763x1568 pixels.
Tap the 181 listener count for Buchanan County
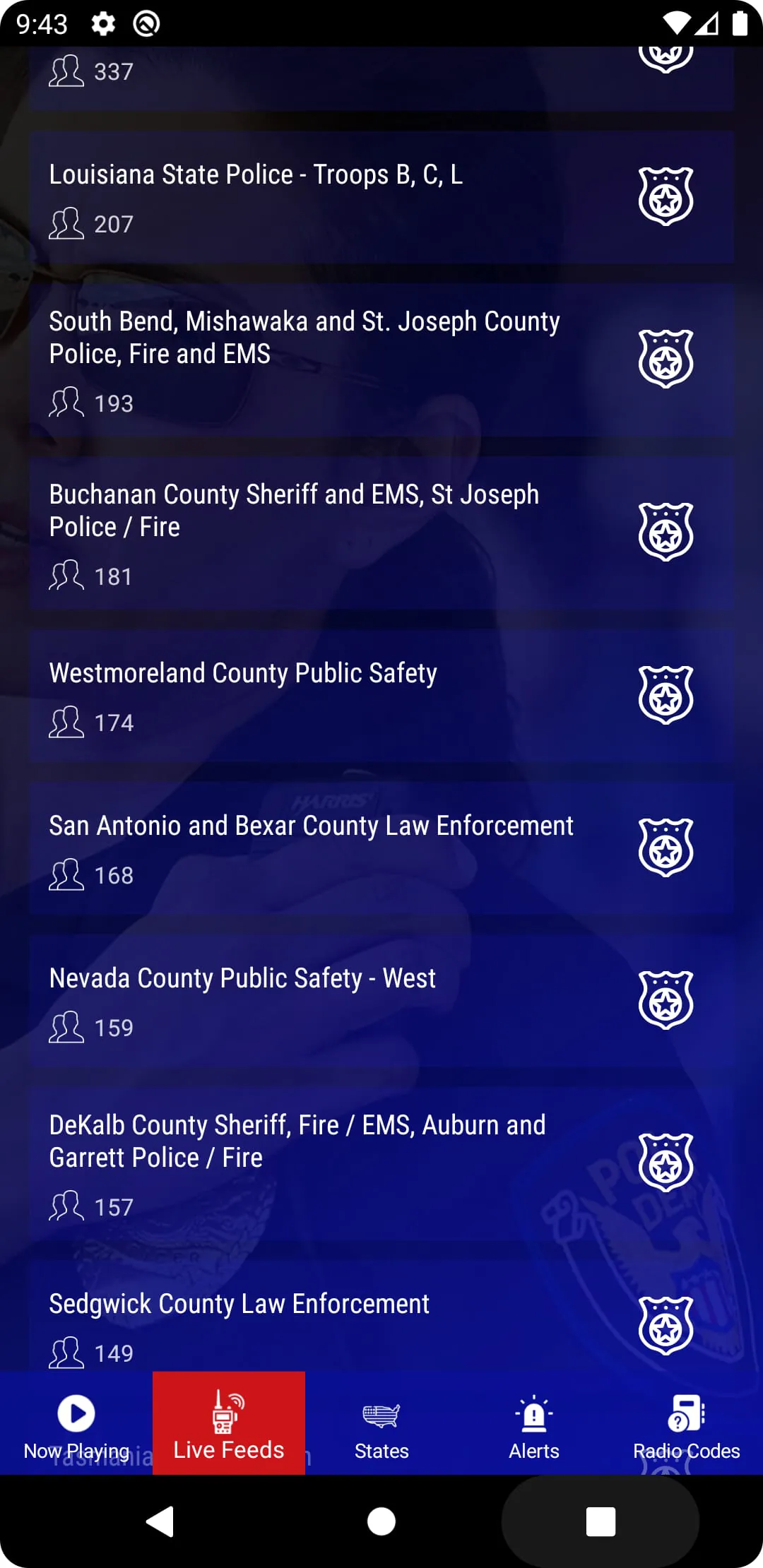[92, 576]
